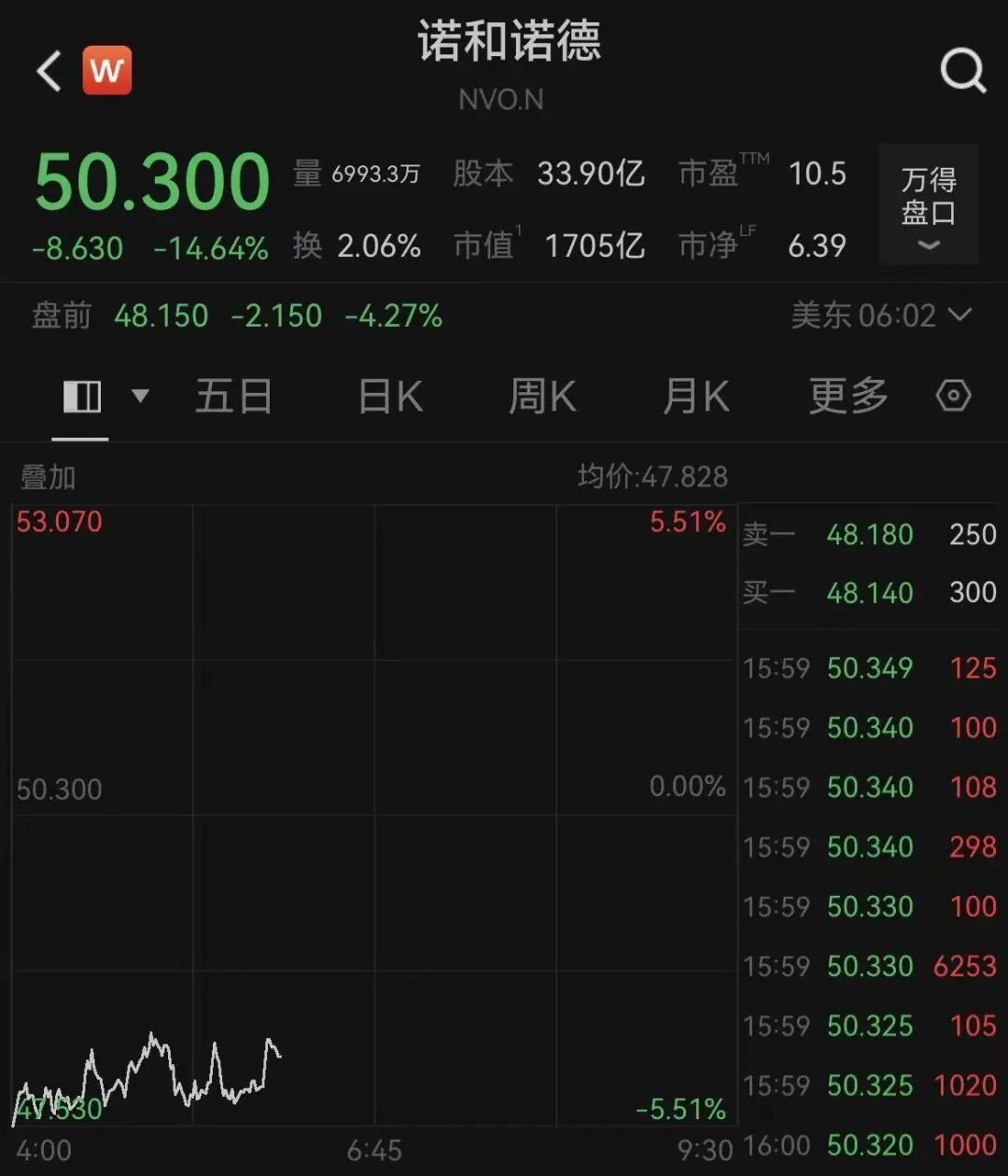Open 更多 chart period options
This screenshot has height=1176, width=1008.
847,398
